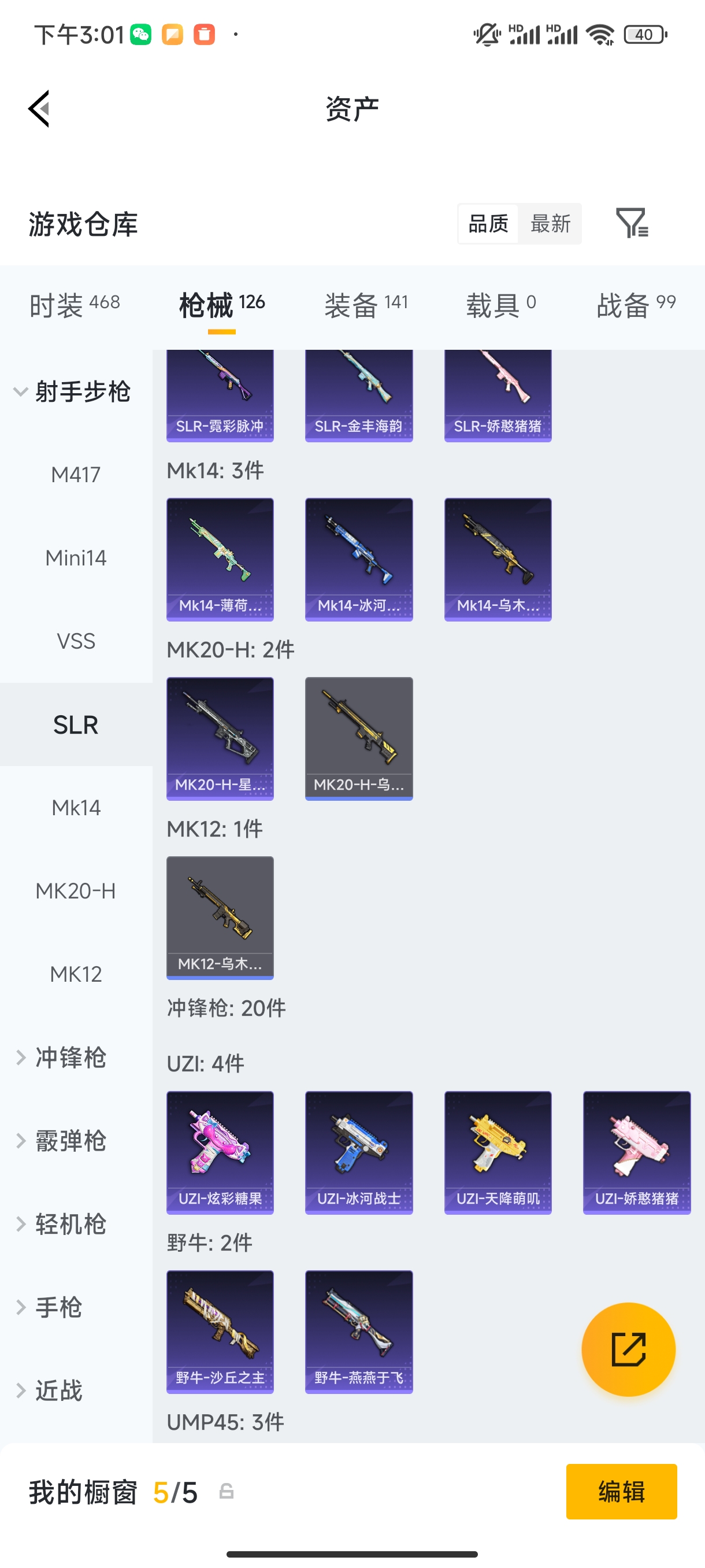Screen dimensions: 705x1568
Task: Switch to the 装备 tab
Action: point(366,304)
